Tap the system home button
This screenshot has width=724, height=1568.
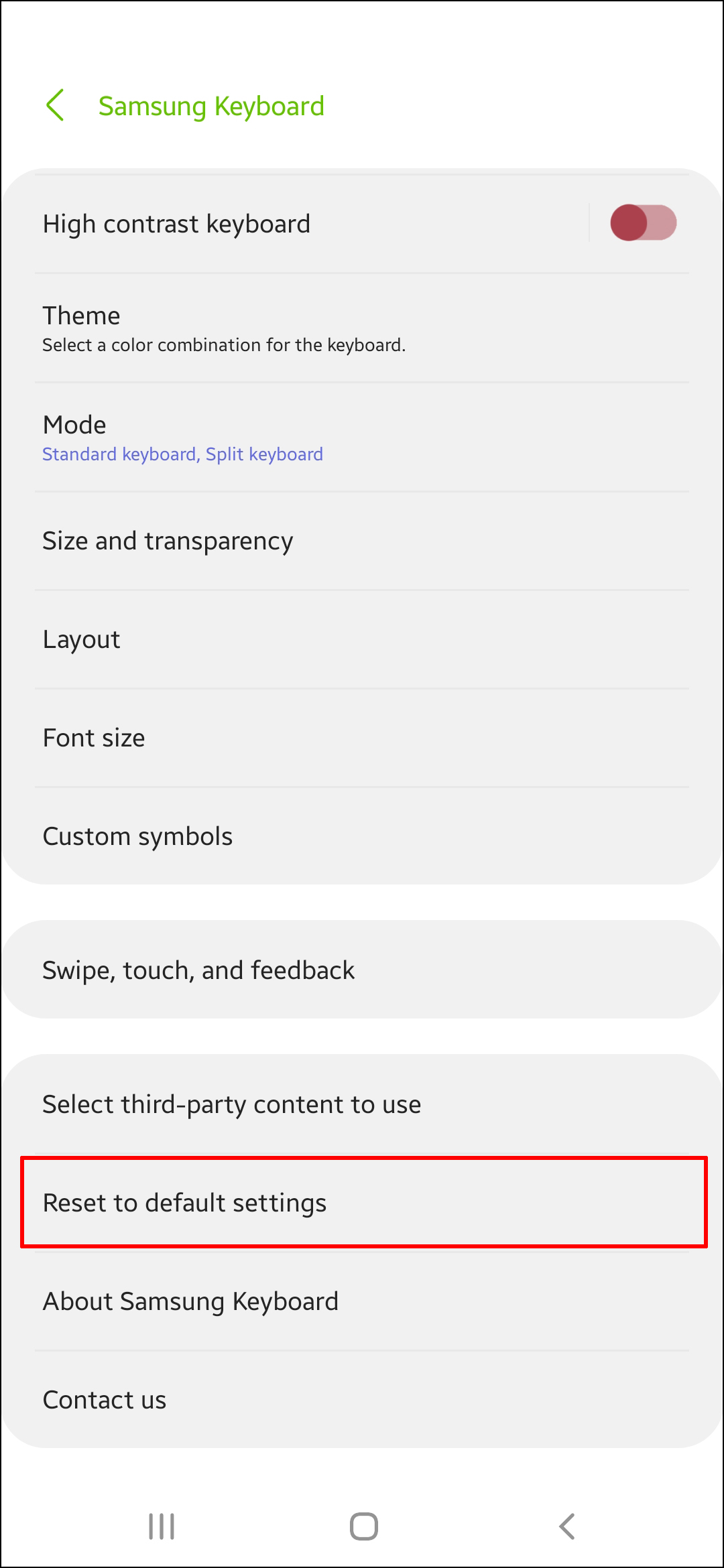(x=364, y=1526)
